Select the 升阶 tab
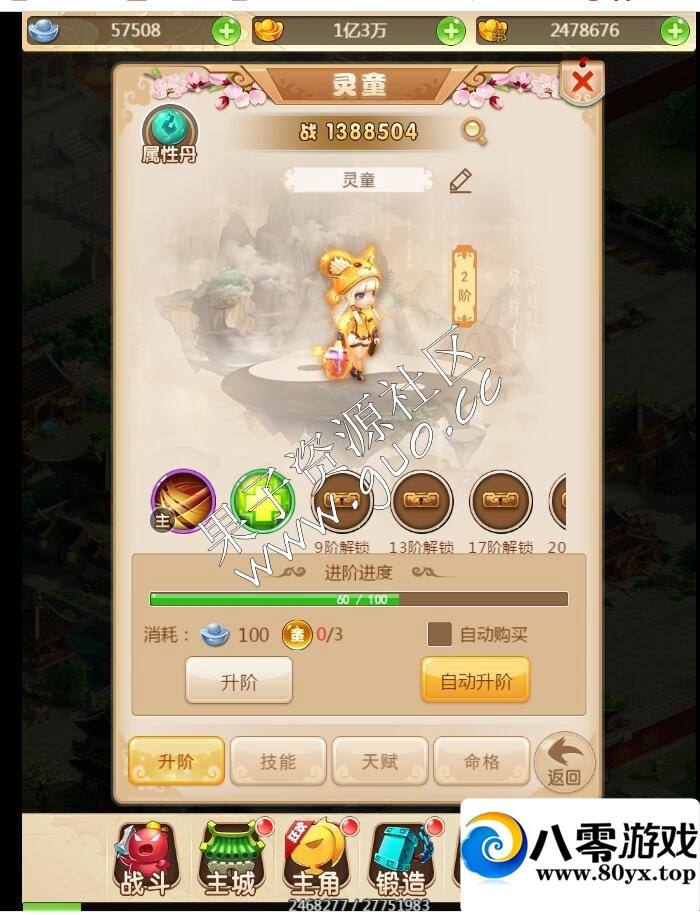Viewport: 700px width, 915px height. (x=176, y=762)
